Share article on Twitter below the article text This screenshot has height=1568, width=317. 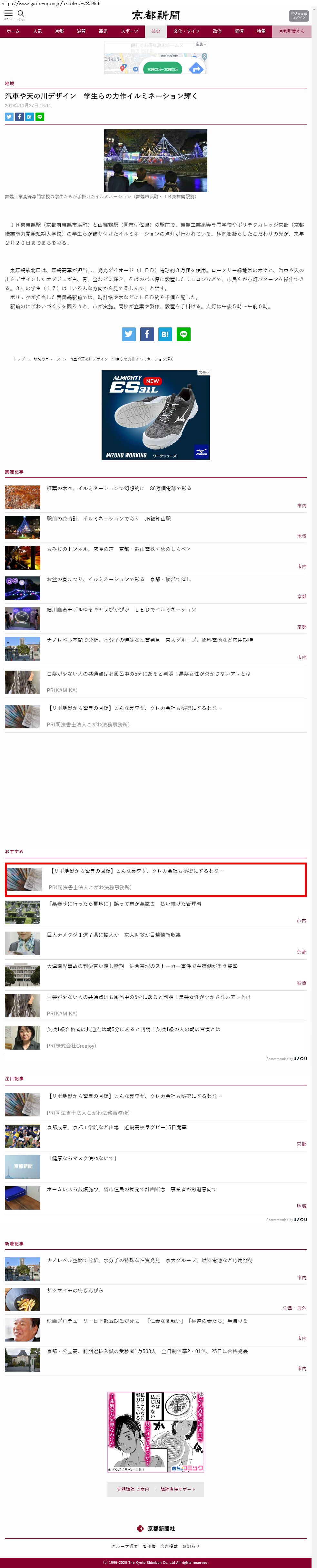129,334
